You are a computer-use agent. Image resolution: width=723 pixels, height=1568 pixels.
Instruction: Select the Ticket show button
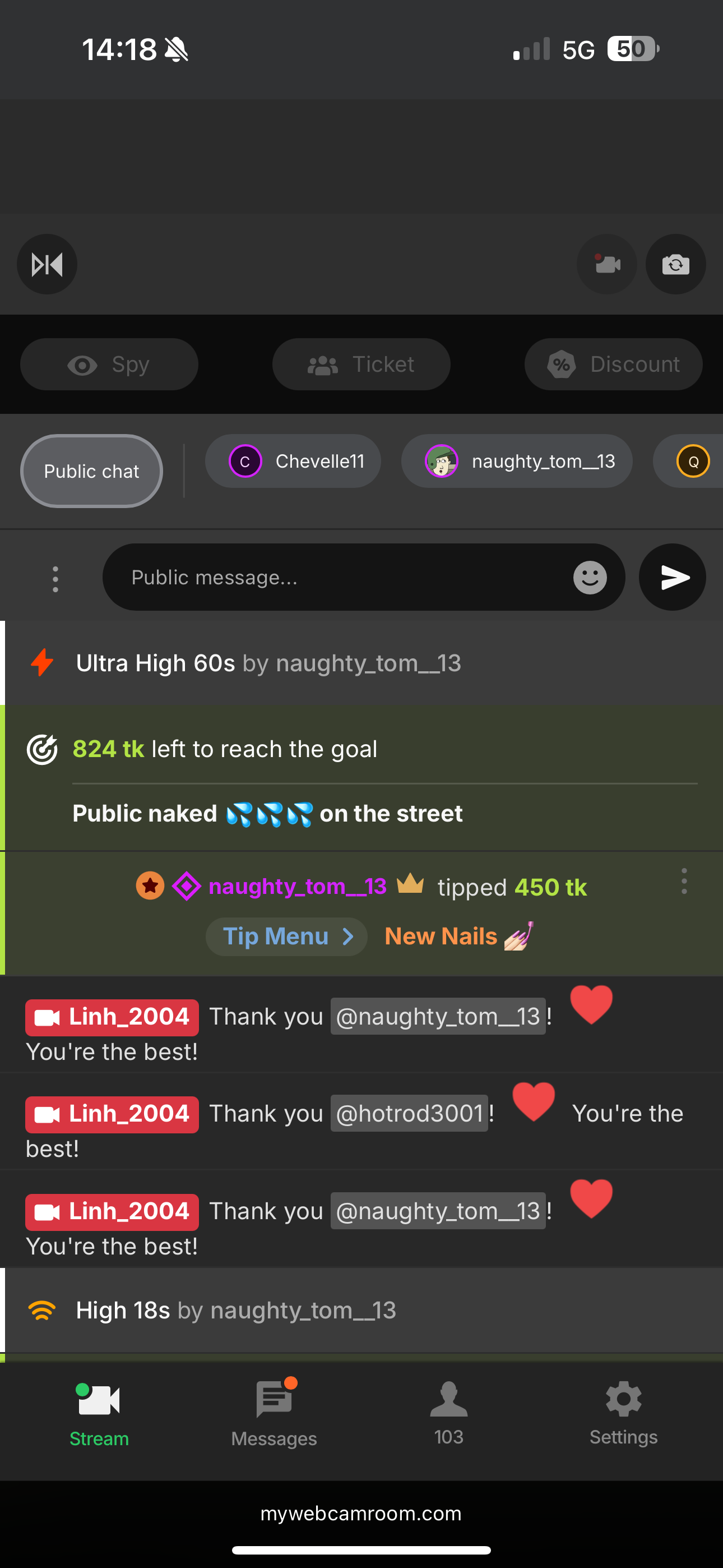(x=361, y=365)
